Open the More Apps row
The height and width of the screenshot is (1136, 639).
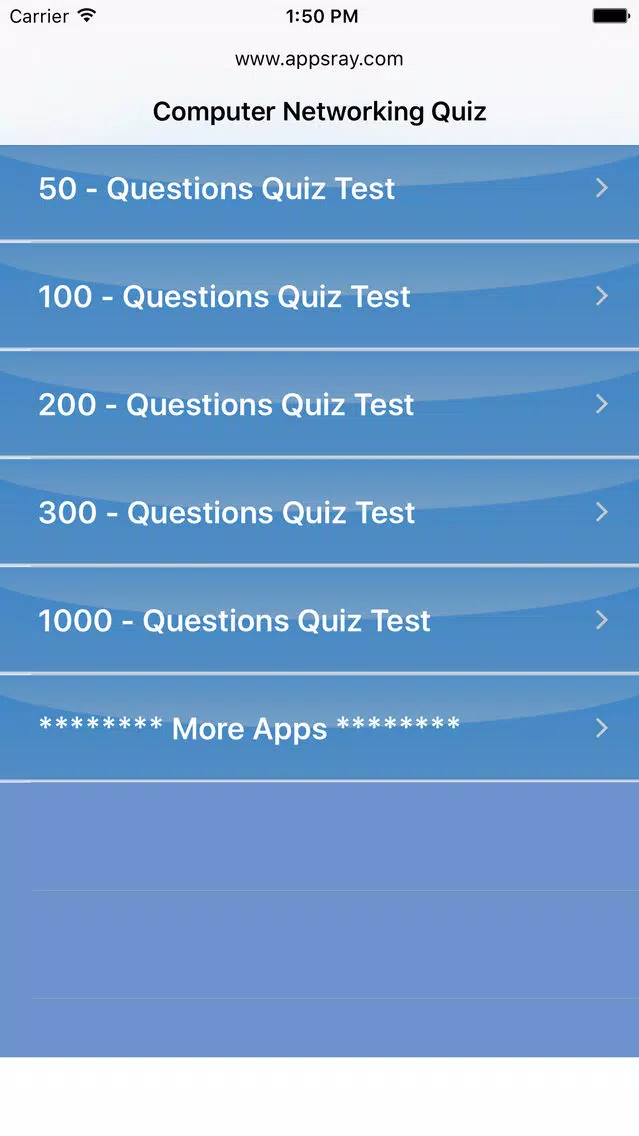coord(320,727)
